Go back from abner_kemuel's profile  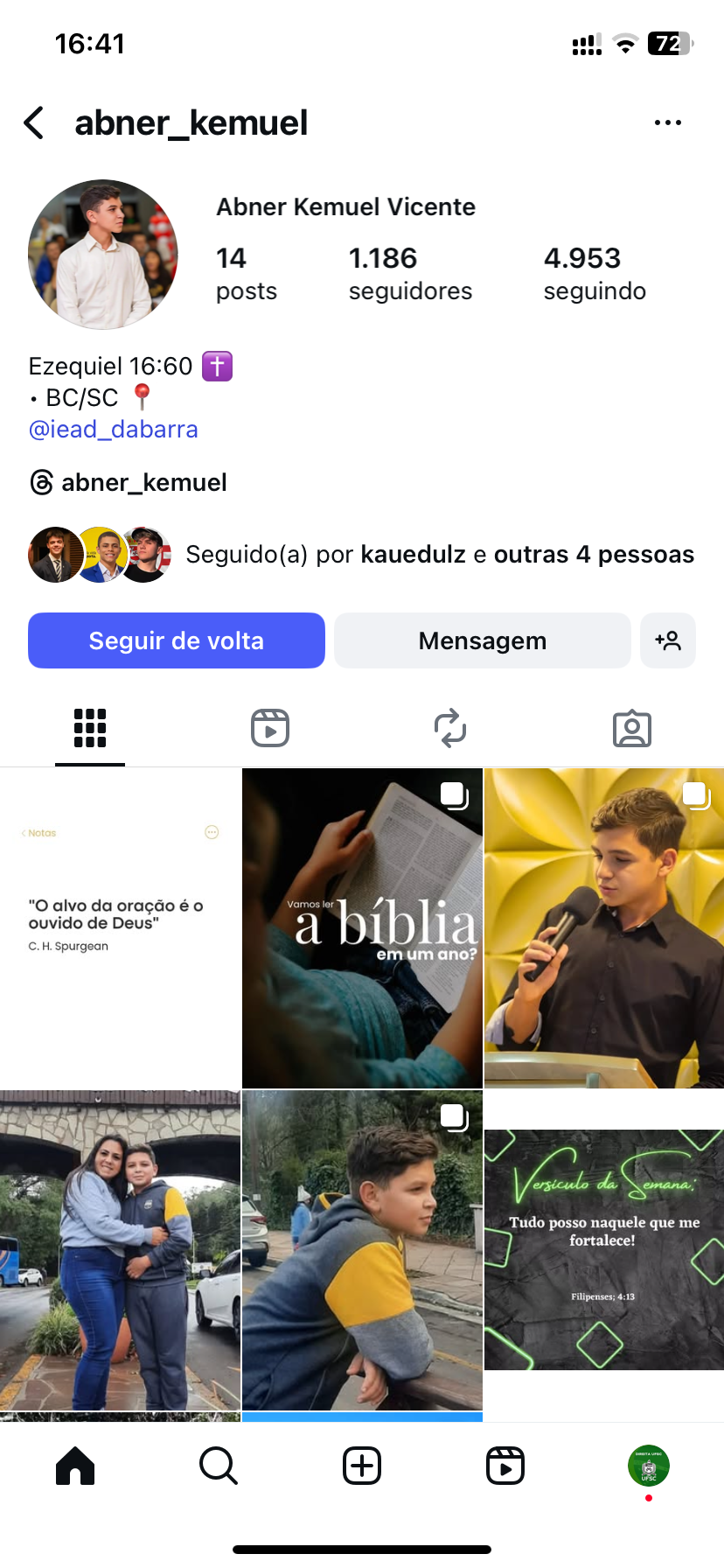coord(34,123)
